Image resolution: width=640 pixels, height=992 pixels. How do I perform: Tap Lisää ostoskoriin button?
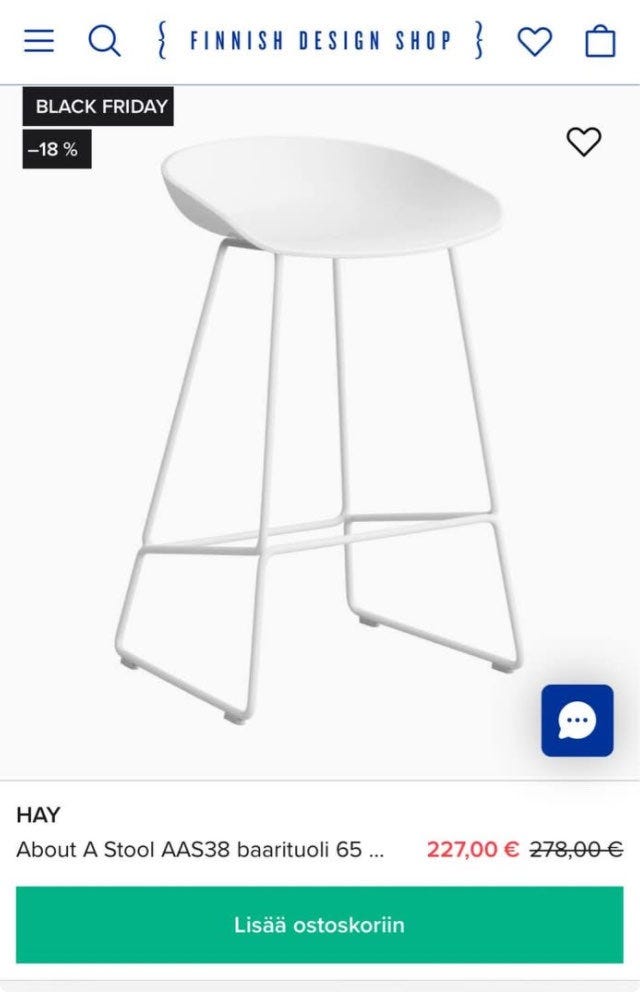tap(319, 925)
